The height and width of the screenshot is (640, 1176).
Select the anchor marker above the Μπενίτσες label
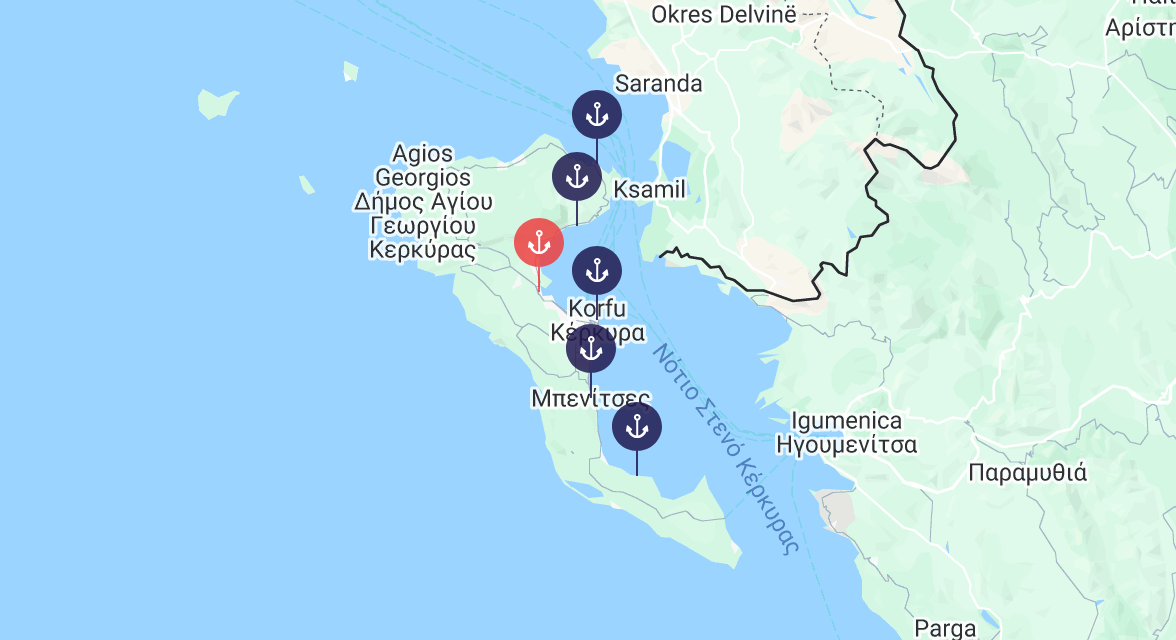click(x=591, y=349)
